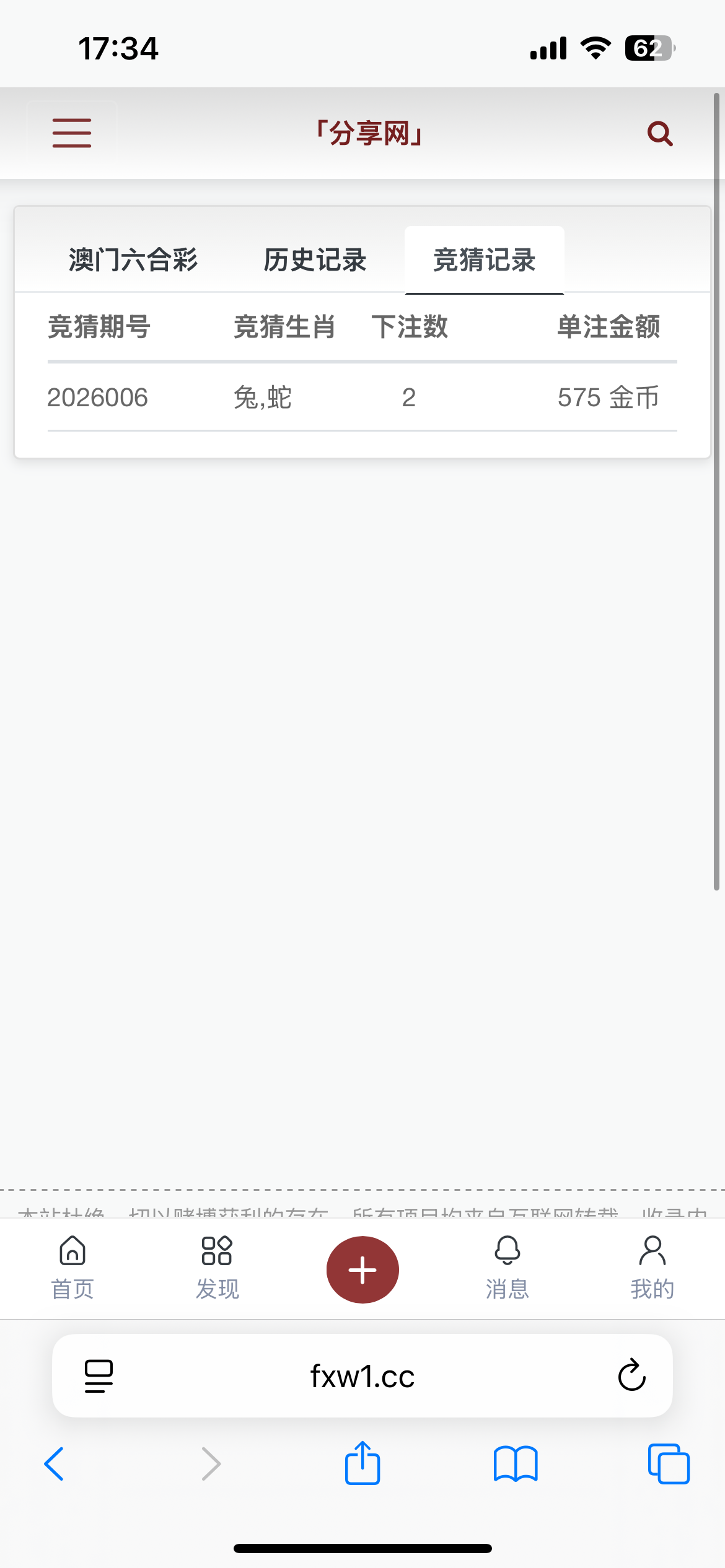The height and width of the screenshot is (1568, 725).
Task: Share this page
Action: pos(362,1464)
